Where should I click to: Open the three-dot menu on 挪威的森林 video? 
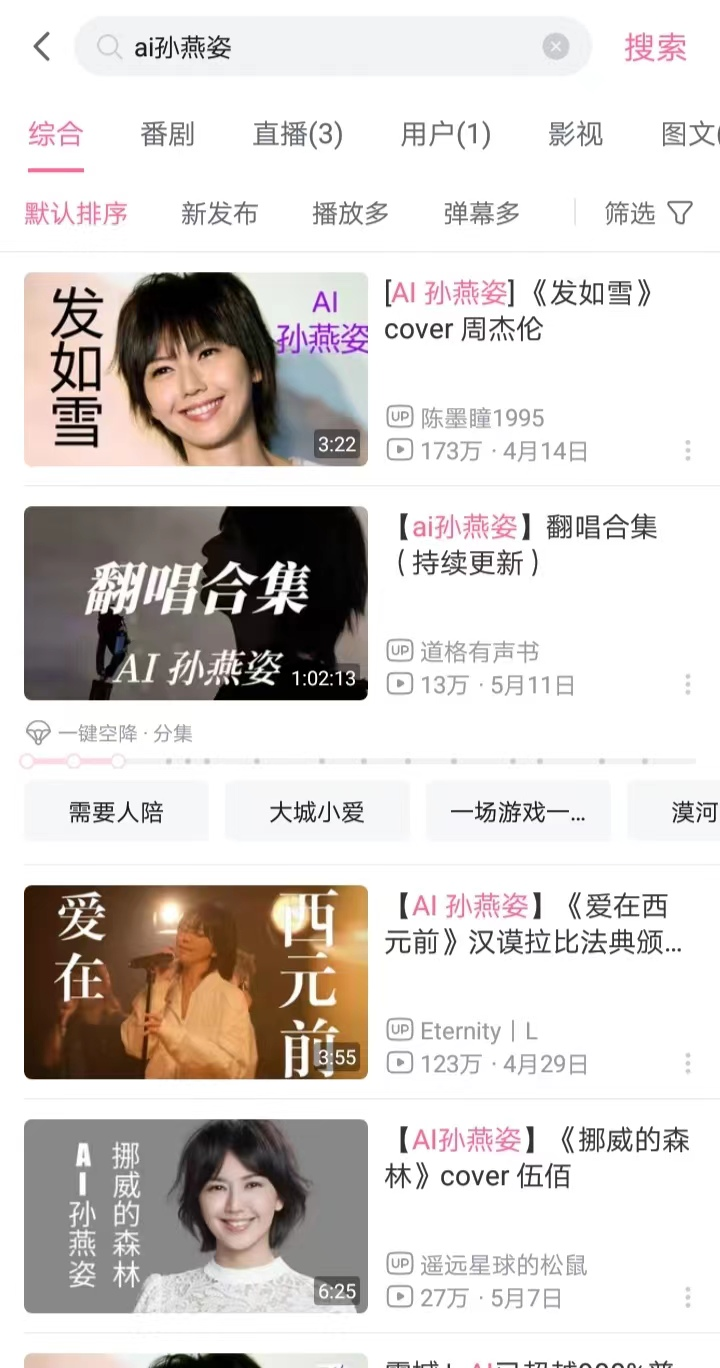(x=687, y=1297)
